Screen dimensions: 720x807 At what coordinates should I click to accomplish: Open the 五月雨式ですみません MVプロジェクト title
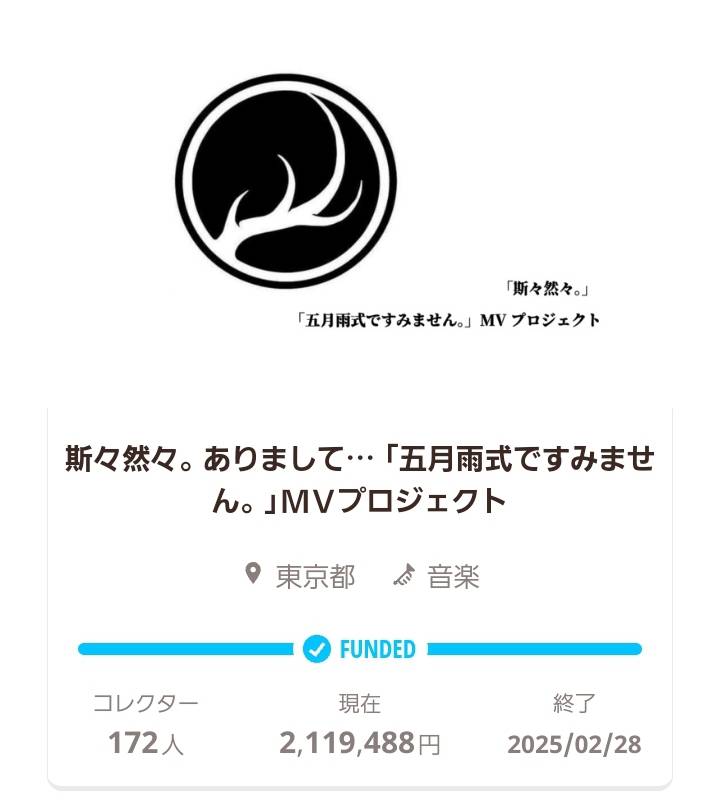click(x=360, y=479)
